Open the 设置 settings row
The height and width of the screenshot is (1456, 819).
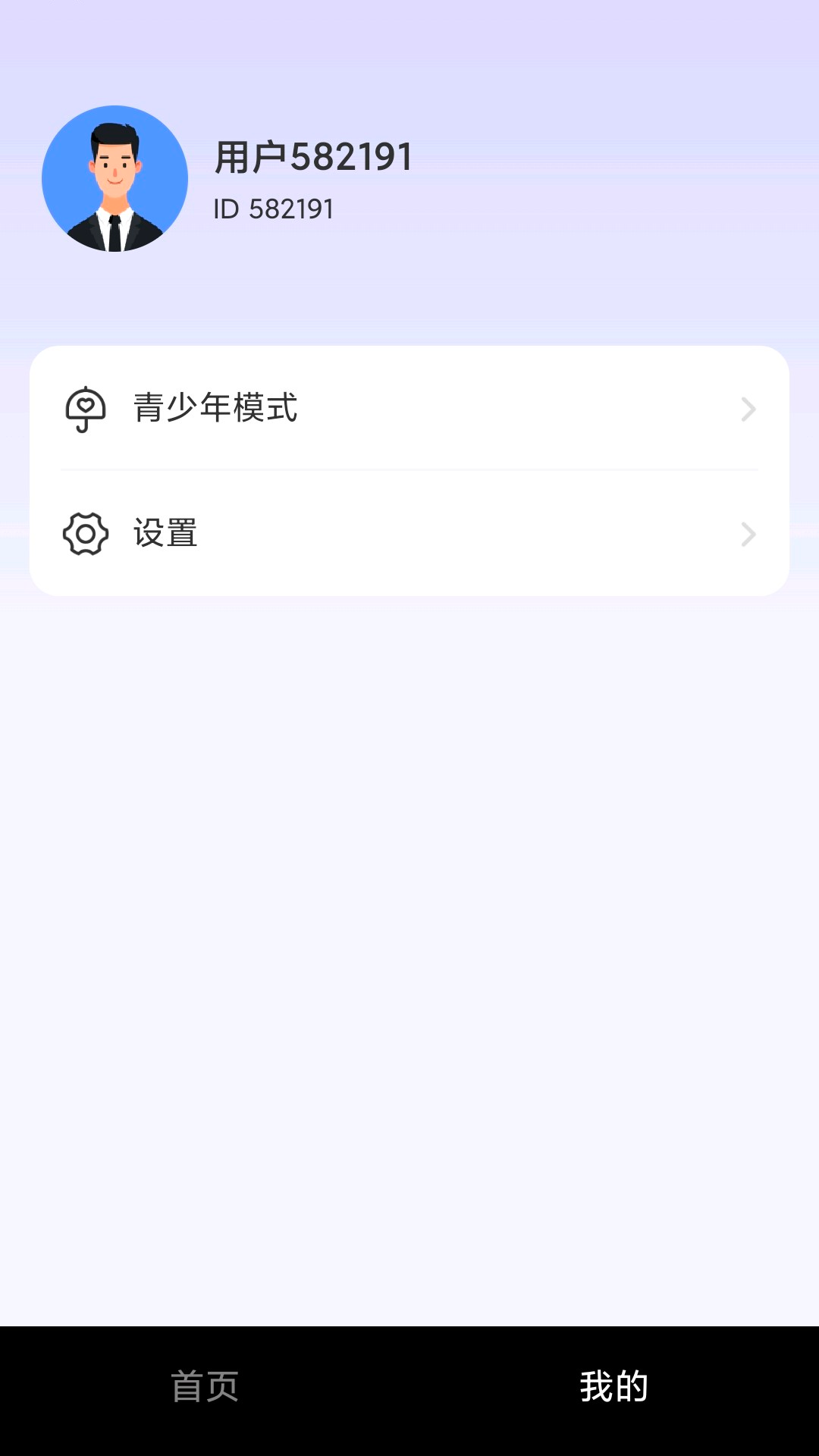409,534
